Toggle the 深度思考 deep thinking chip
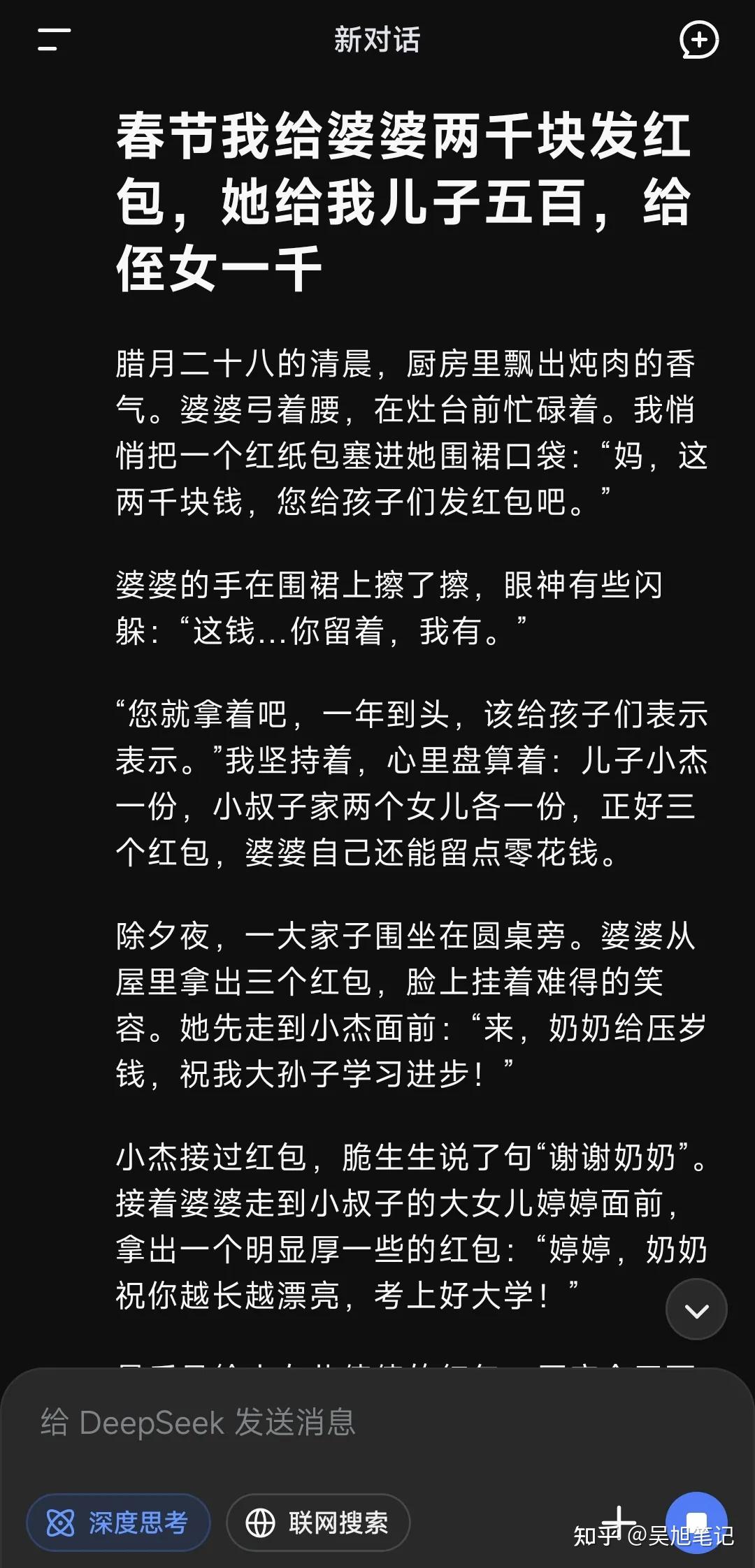The height and width of the screenshot is (1568, 755). tap(118, 1523)
